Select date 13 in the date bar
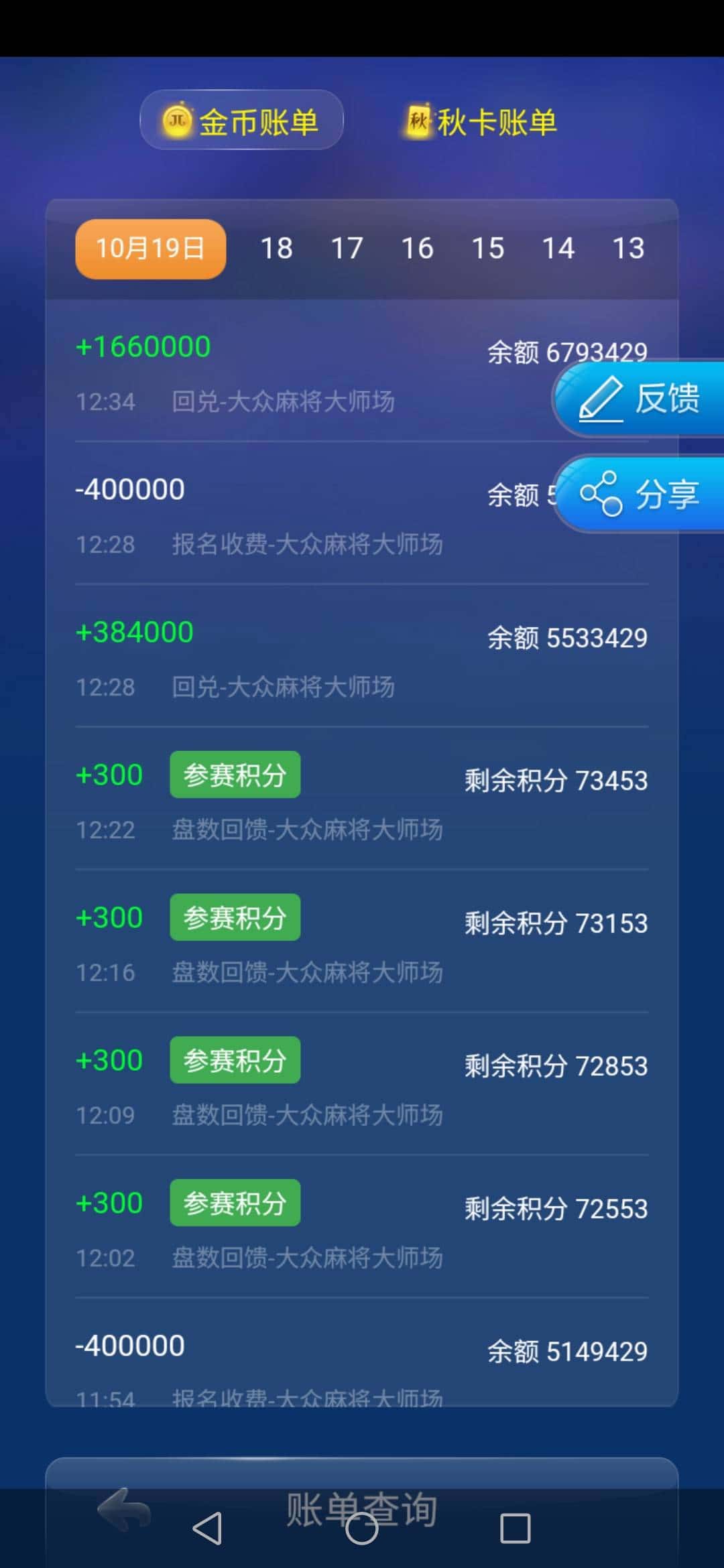 coord(628,248)
